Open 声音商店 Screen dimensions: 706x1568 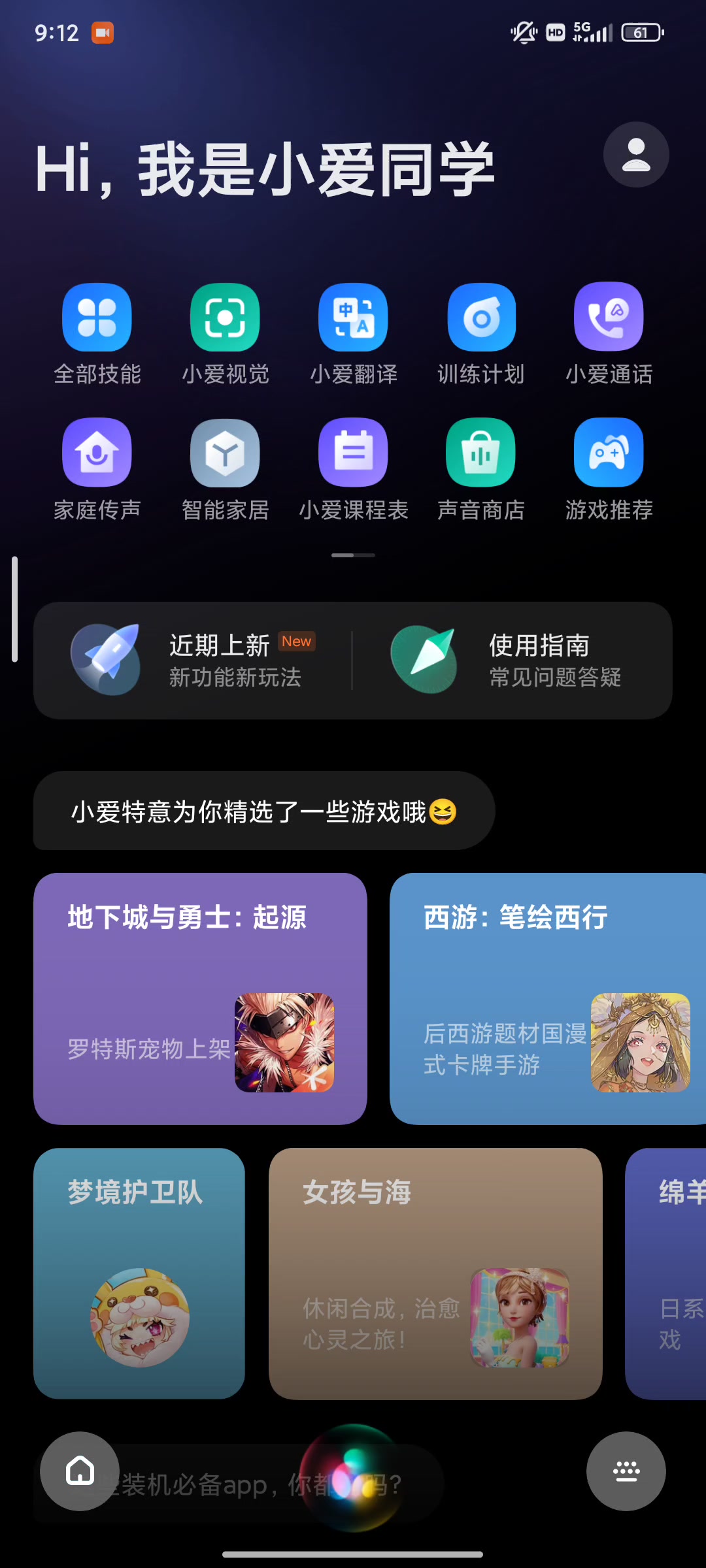click(x=481, y=470)
